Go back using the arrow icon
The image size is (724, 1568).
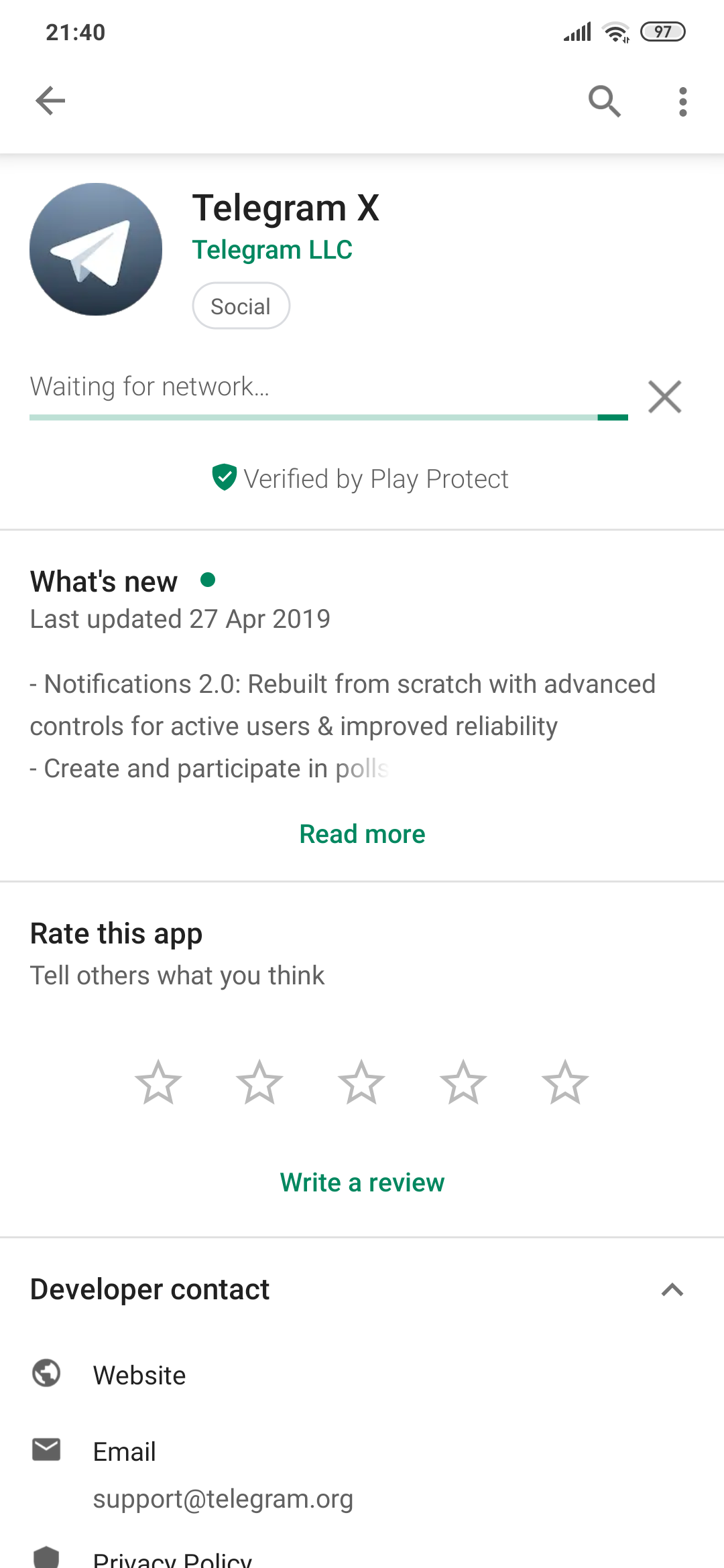pos(50,101)
